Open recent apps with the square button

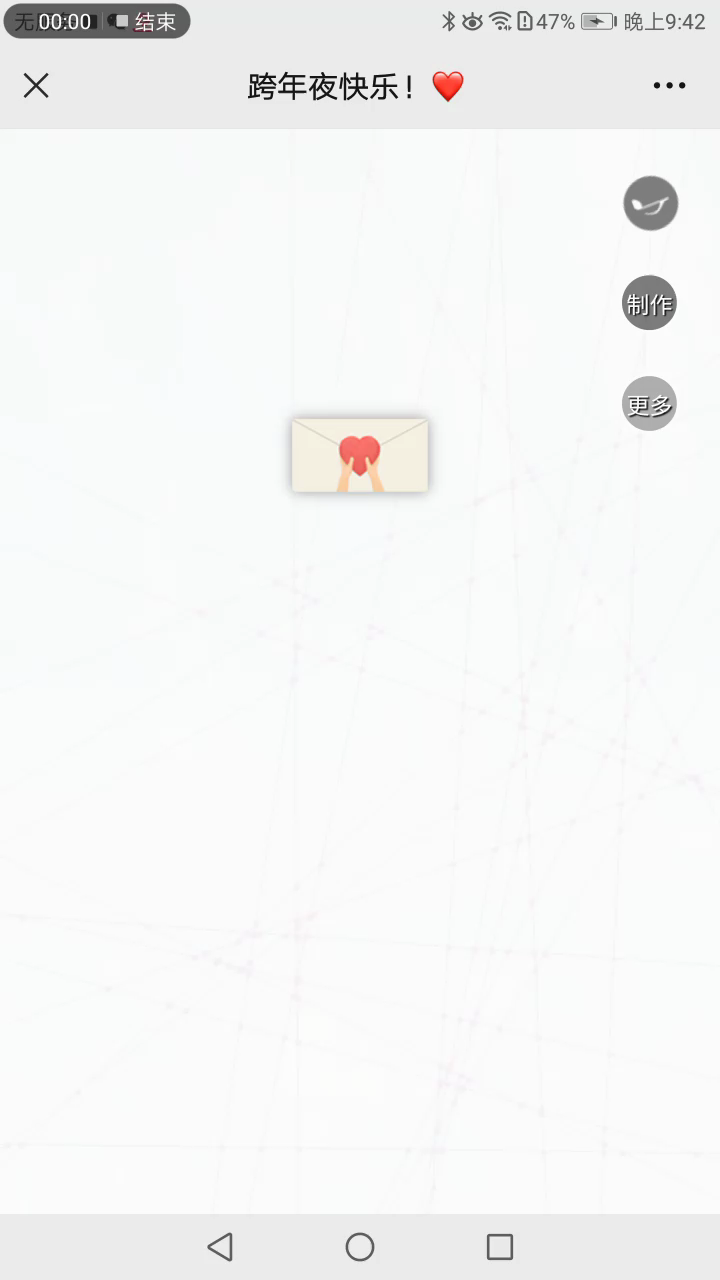(500, 1246)
